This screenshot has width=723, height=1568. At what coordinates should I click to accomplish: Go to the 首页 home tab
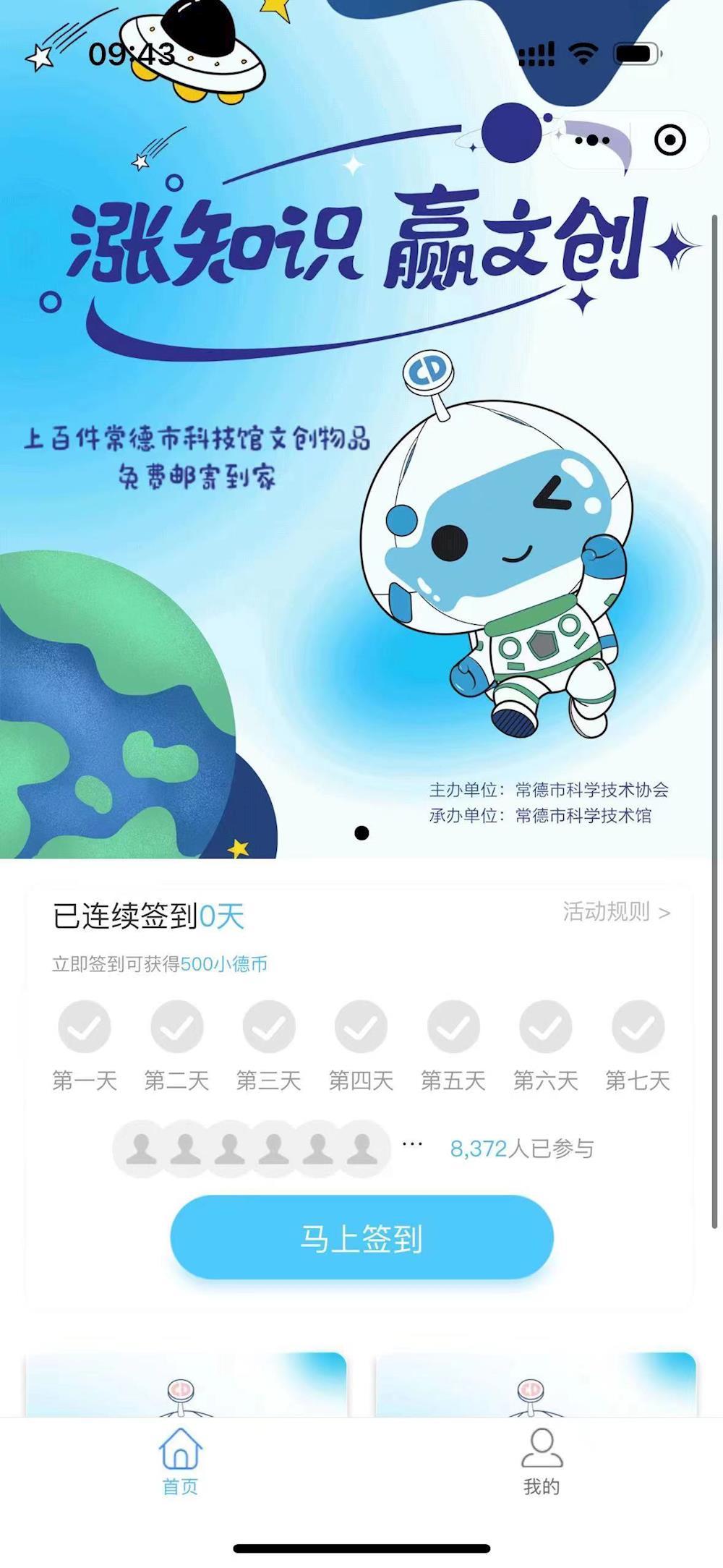pos(180,1460)
